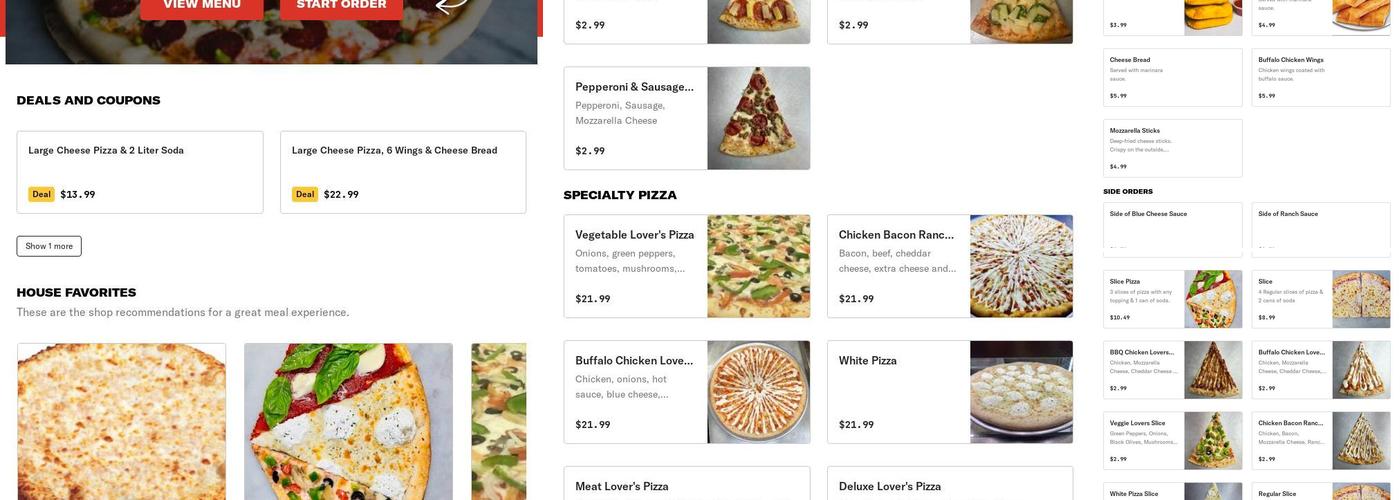This screenshot has width=1400, height=500.
Task: Open the Veggie Lovers Slice item
Action: pyautogui.click(x=1172, y=441)
